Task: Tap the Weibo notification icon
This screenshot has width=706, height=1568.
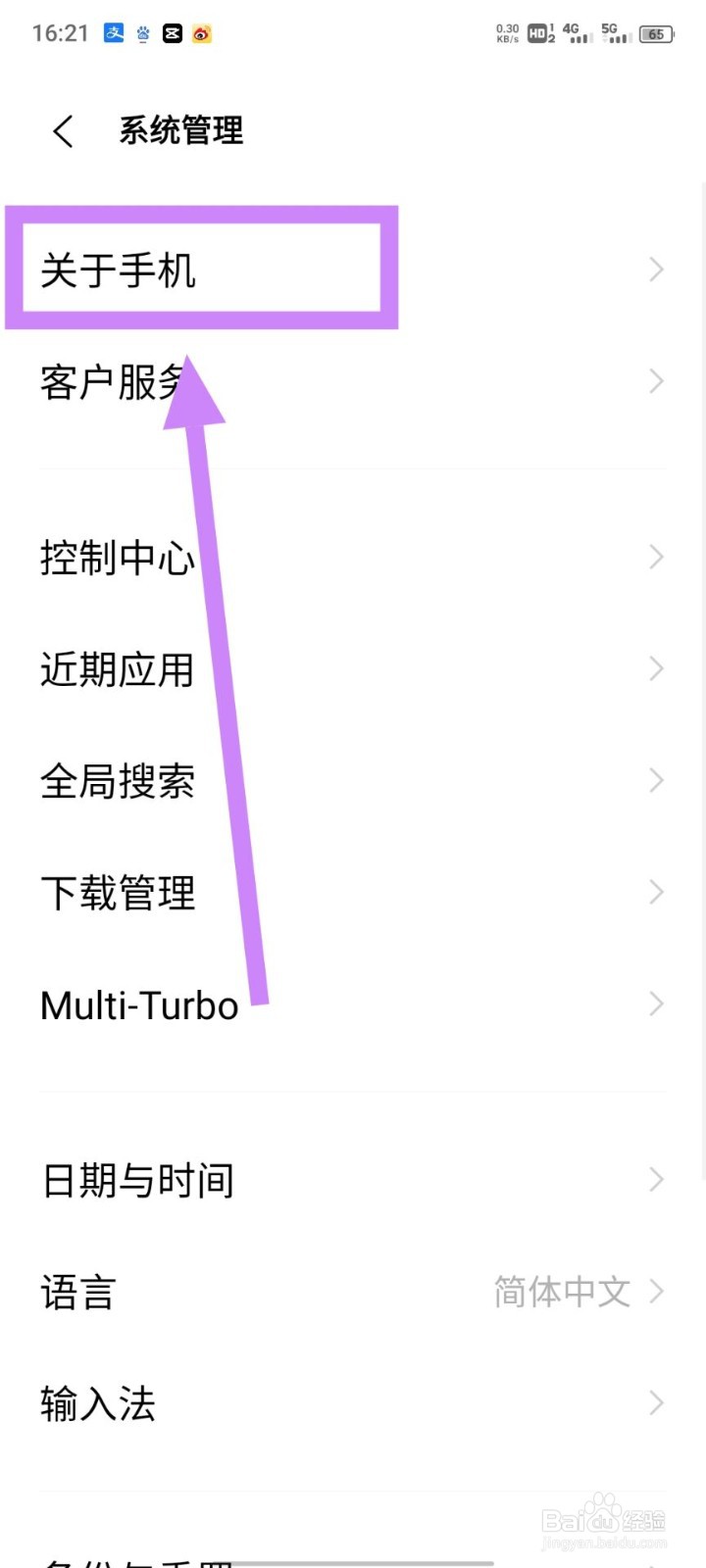Action: click(x=201, y=32)
